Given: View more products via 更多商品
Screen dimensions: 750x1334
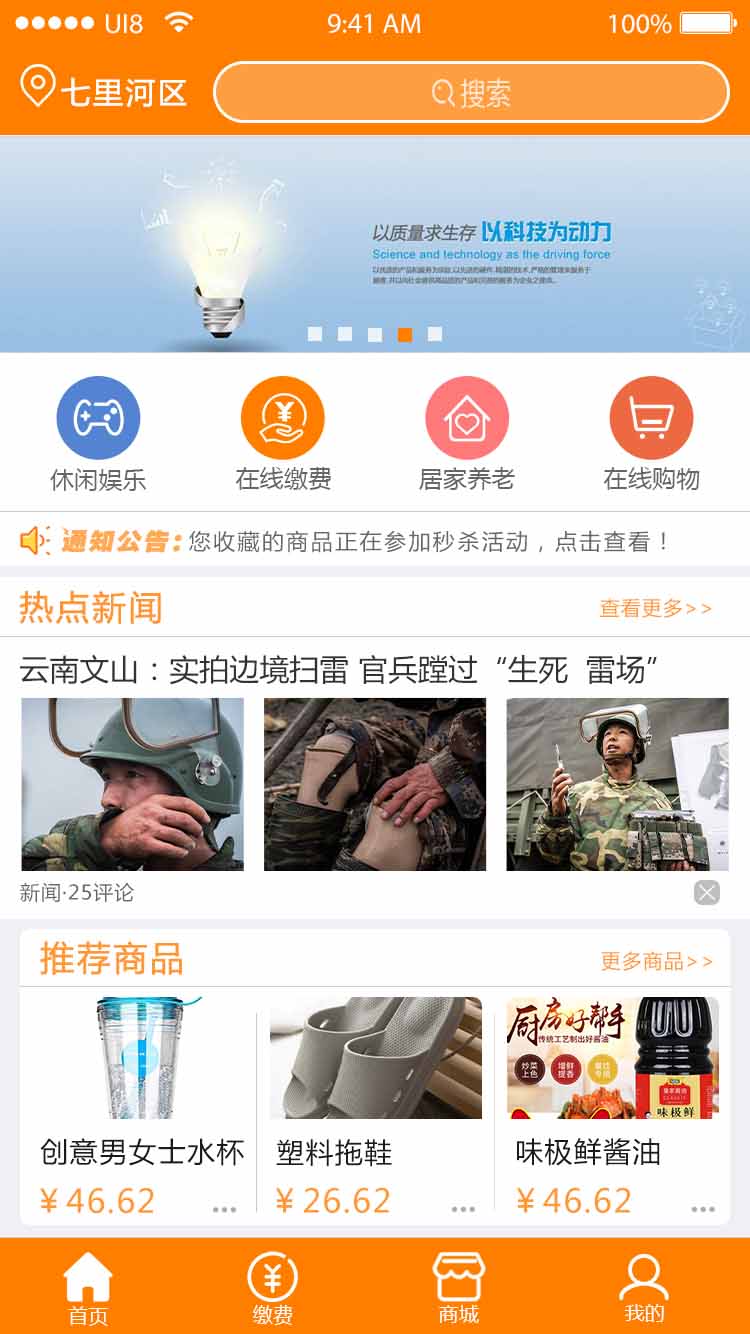Looking at the screenshot, I should tap(656, 961).
